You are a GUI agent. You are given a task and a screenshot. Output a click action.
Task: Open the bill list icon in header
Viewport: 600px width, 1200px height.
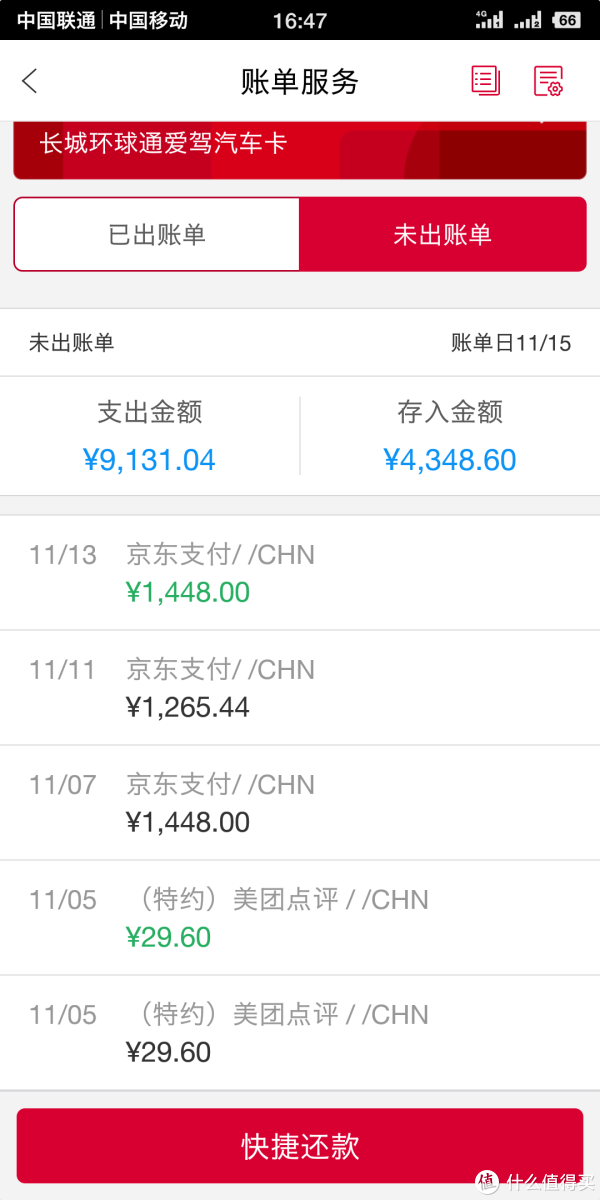(486, 81)
